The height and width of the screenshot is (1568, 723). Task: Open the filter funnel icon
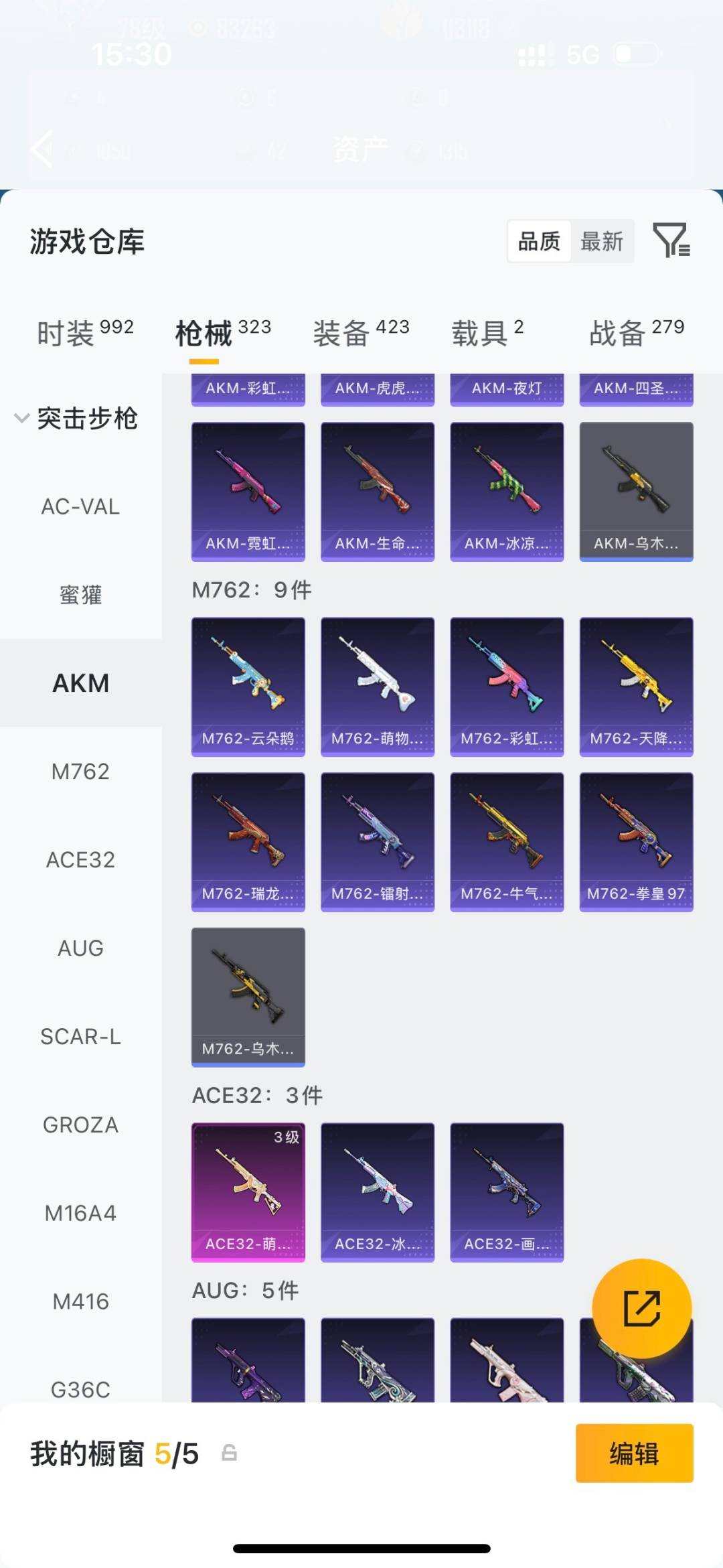coord(671,240)
